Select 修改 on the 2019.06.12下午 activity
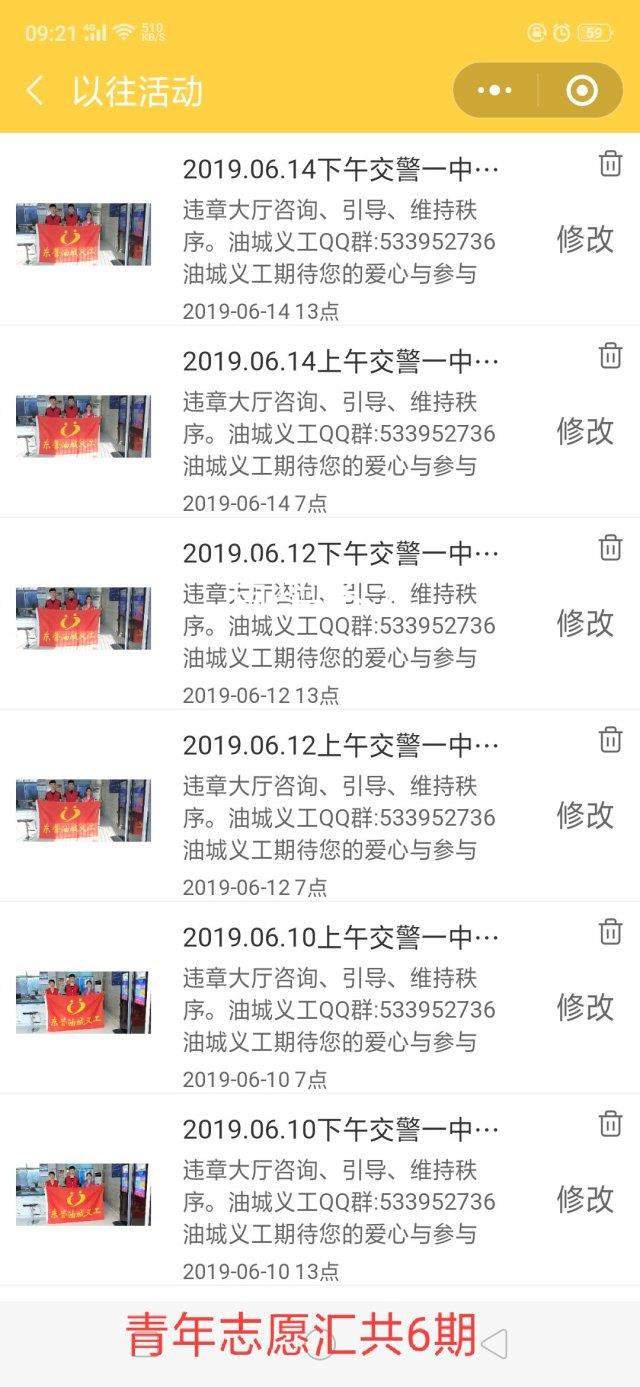The height and width of the screenshot is (1387, 640). click(x=585, y=622)
